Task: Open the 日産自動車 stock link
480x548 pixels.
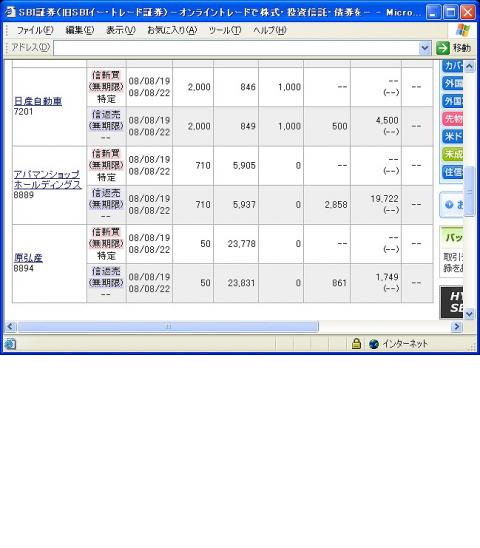Action: pos(38,101)
